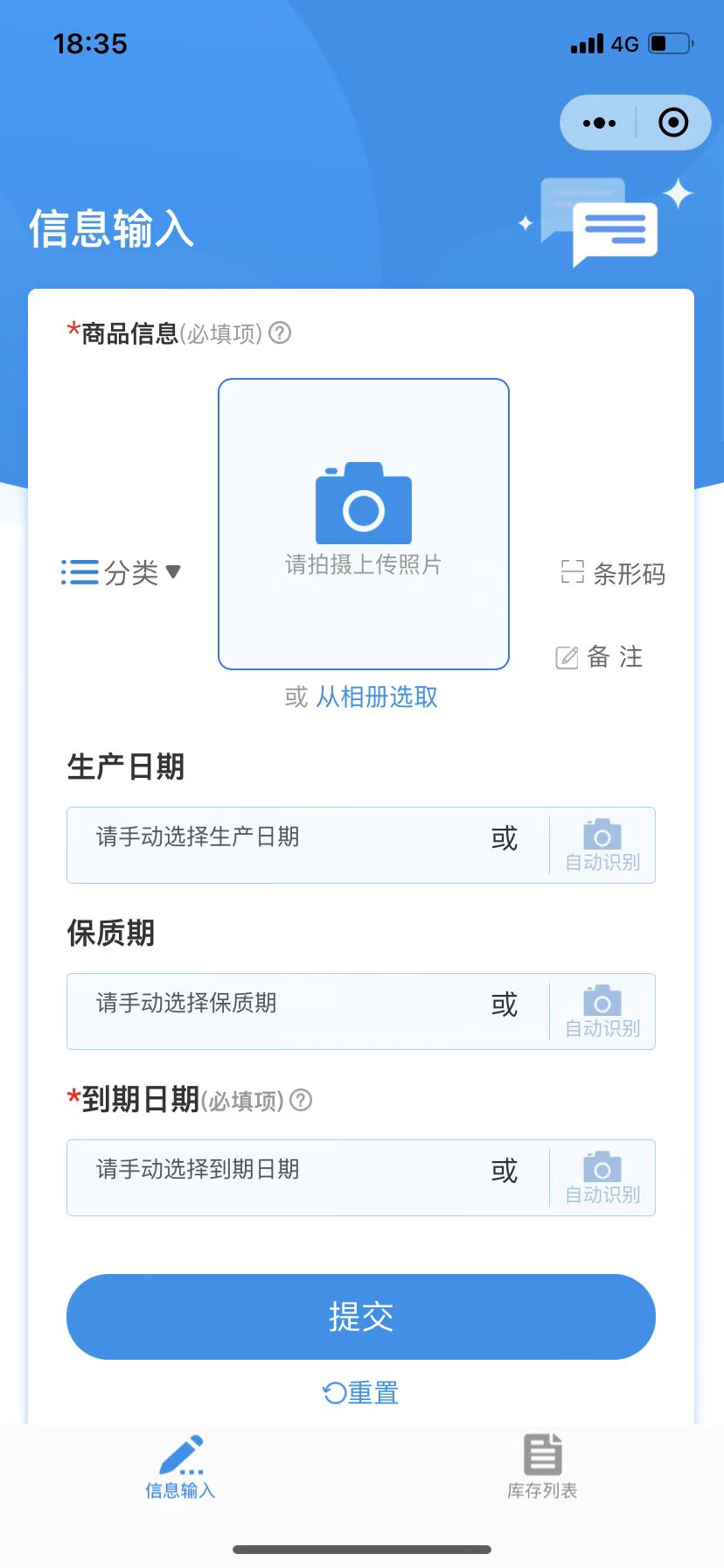
Task: Close the mini program via target icon
Action: click(x=672, y=123)
